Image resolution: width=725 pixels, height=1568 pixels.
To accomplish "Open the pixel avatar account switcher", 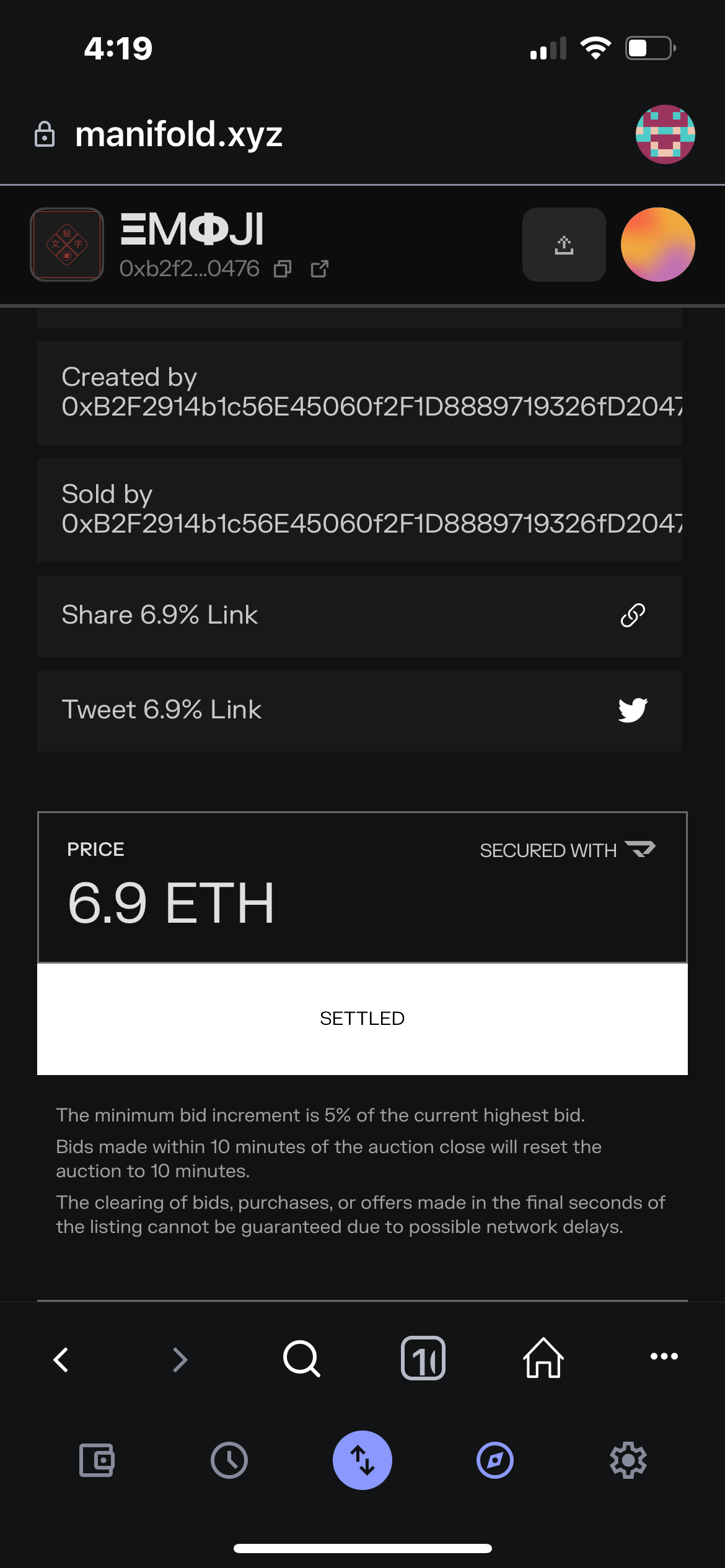I will click(665, 134).
